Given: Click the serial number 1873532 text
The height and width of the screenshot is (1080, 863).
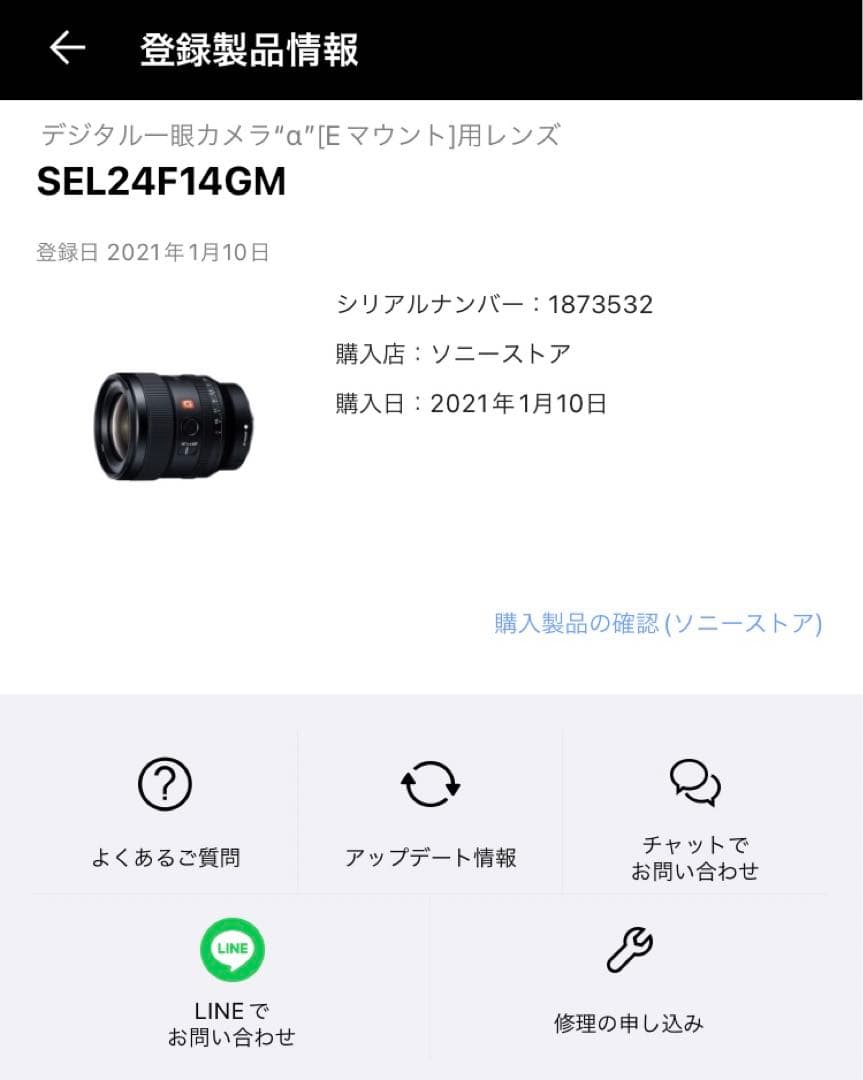Looking at the screenshot, I should (x=495, y=304).
